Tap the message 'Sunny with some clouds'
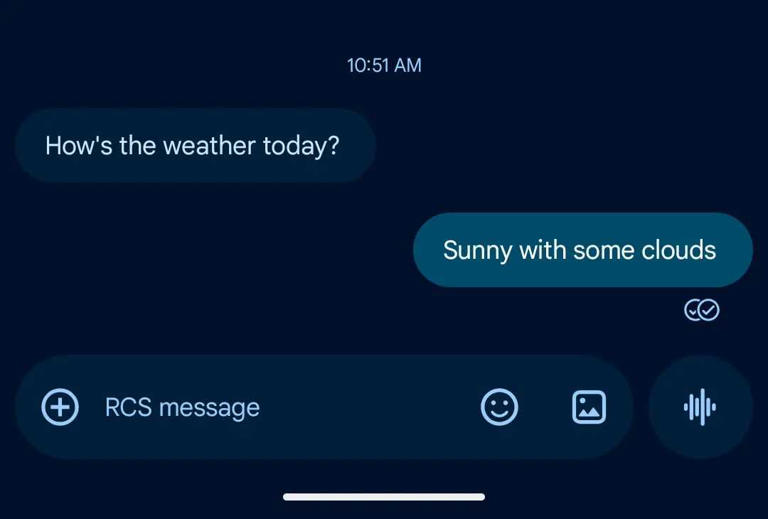 coord(581,250)
